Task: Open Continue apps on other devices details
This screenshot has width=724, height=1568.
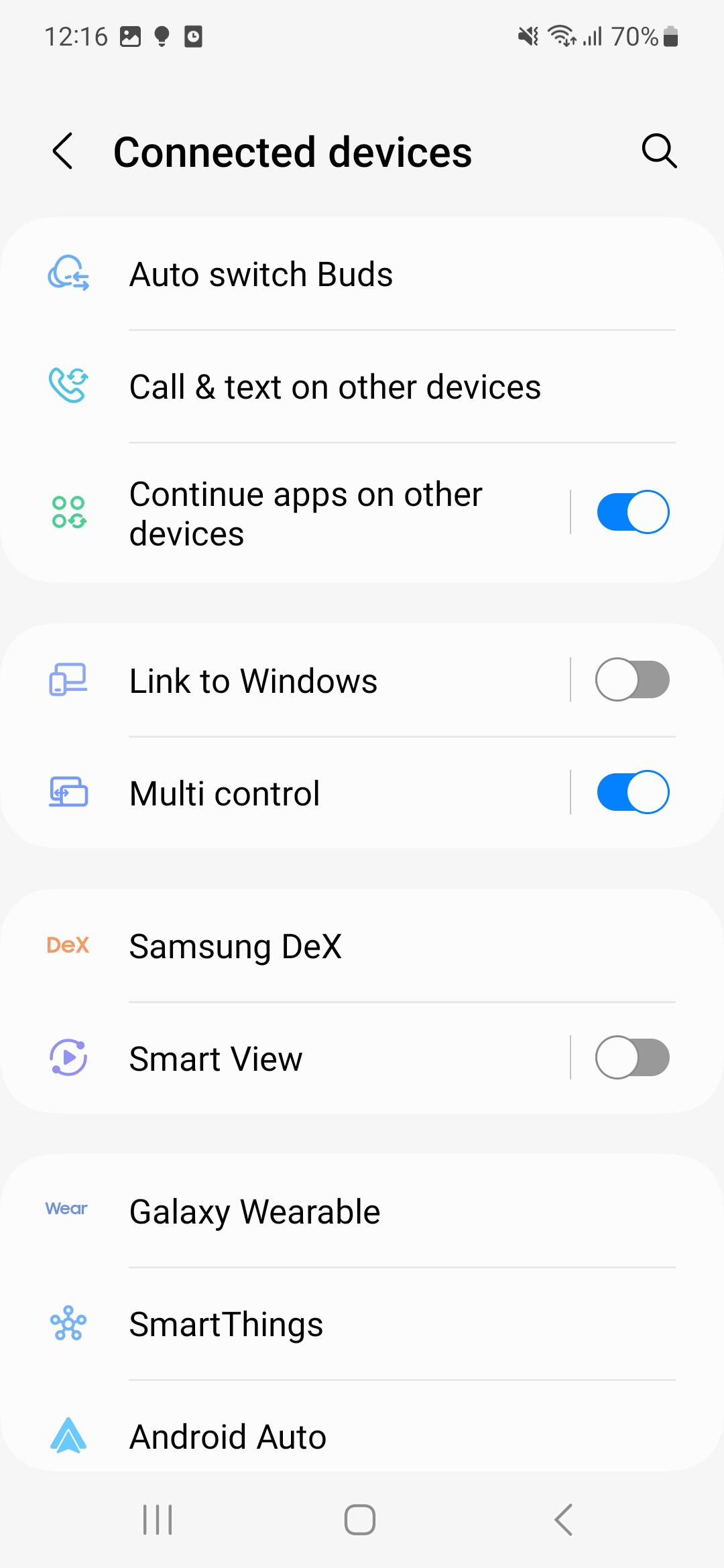Action: 285,513
